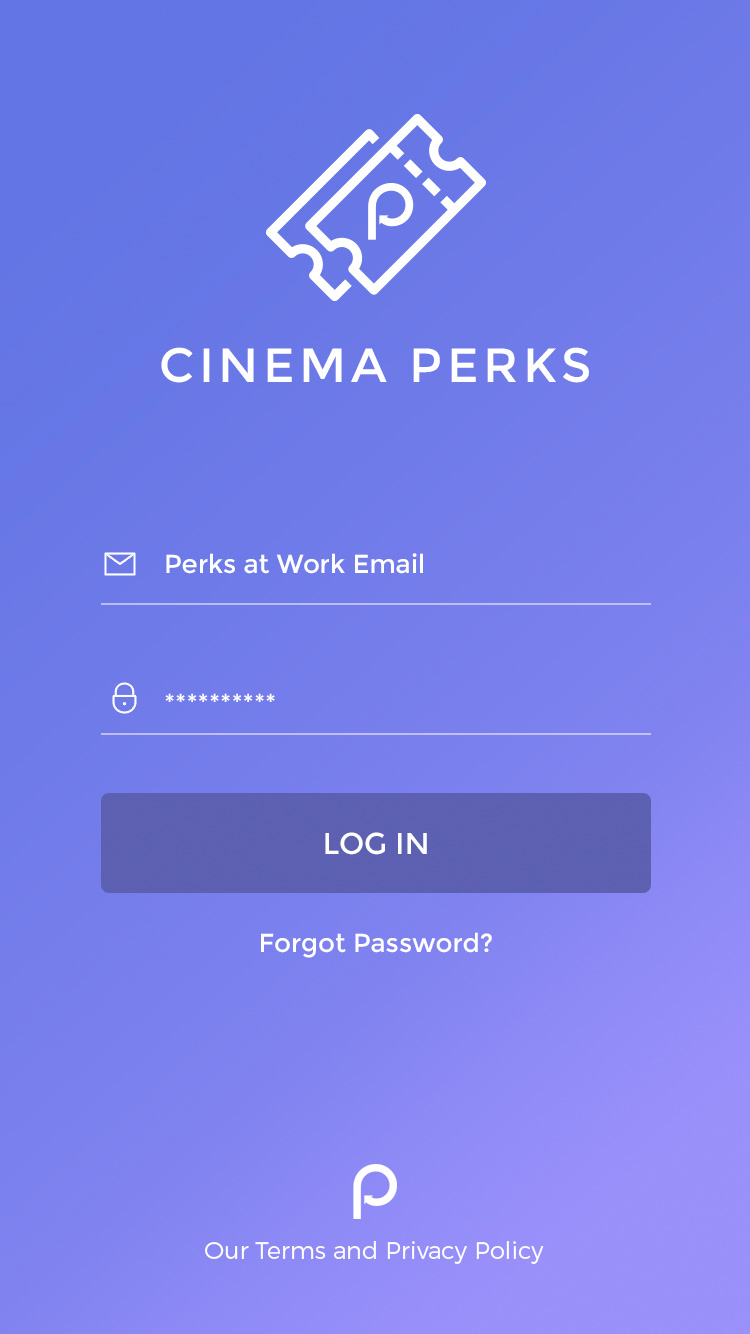The width and height of the screenshot is (750, 1334).
Task: Open Our Terms and Privacy Policy
Action: tap(374, 1251)
